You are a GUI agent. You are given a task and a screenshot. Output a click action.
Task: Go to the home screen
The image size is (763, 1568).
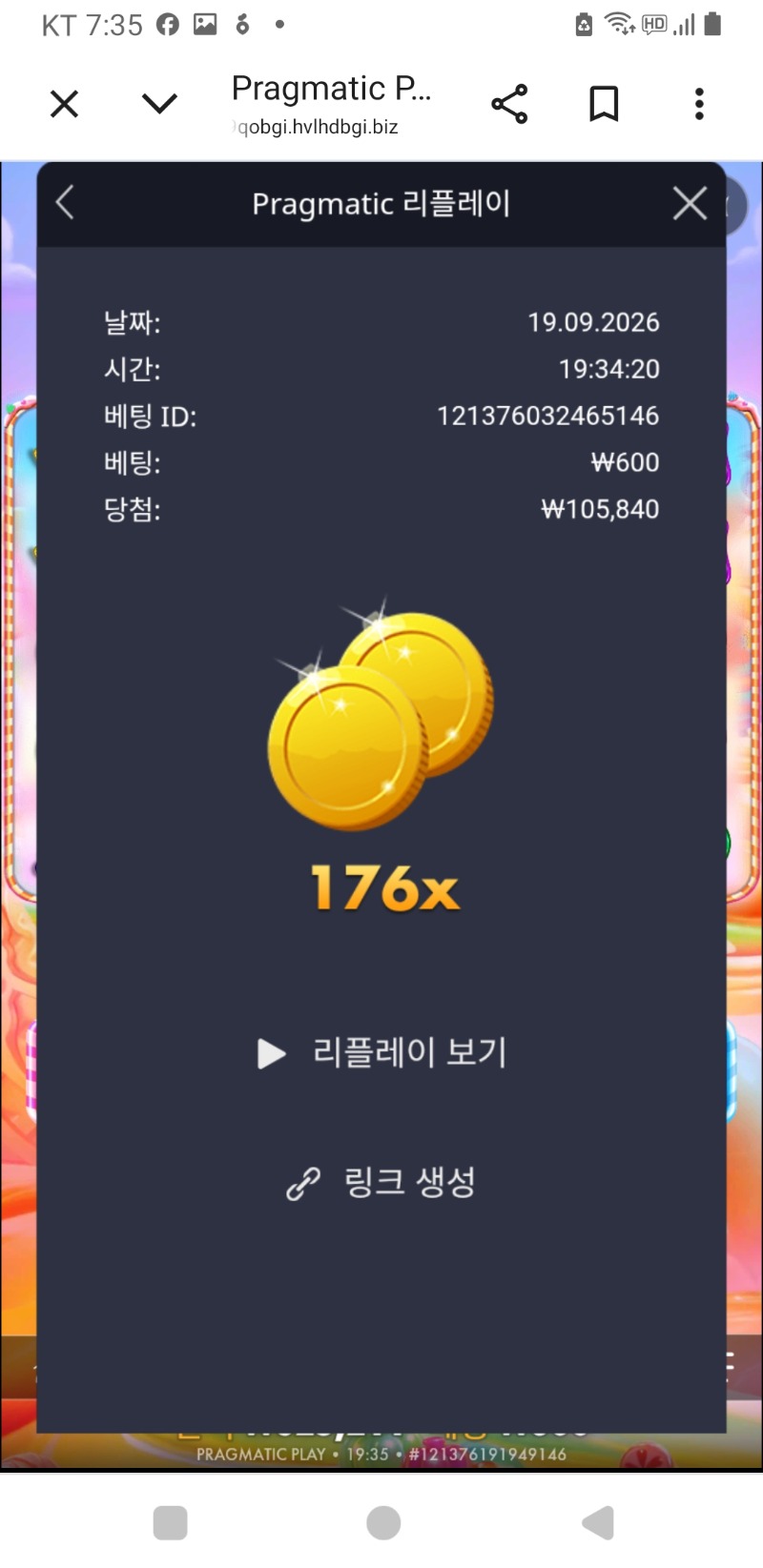click(x=383, y=1522)
